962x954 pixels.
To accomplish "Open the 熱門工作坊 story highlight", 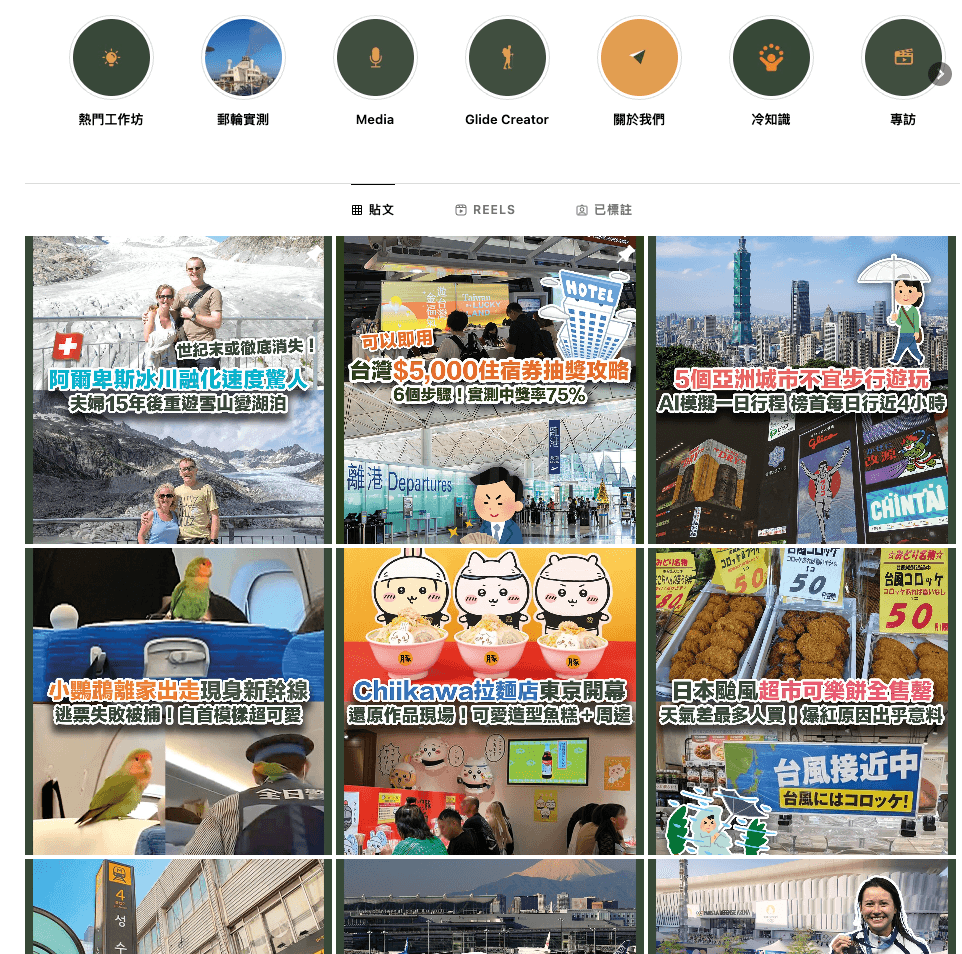I will (111, 58).
